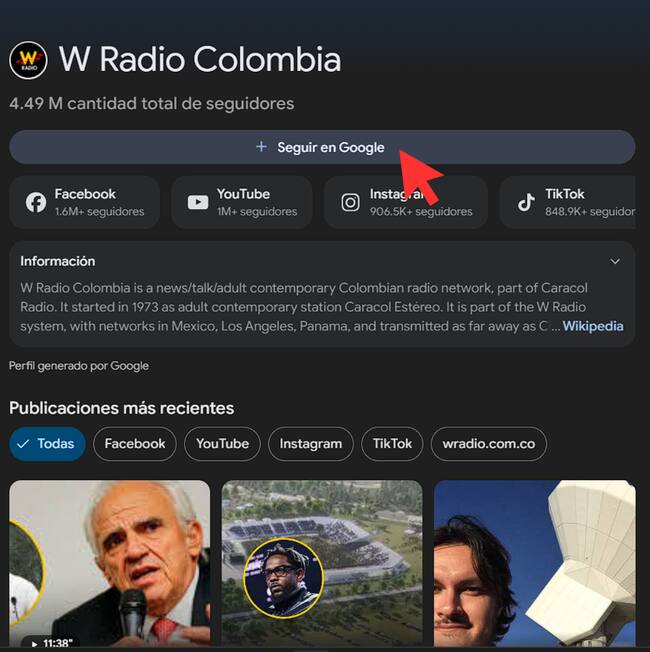Screen dimensions: 650x652
Task: Filter posts by wradio.com.co
Action: (488, 444)
